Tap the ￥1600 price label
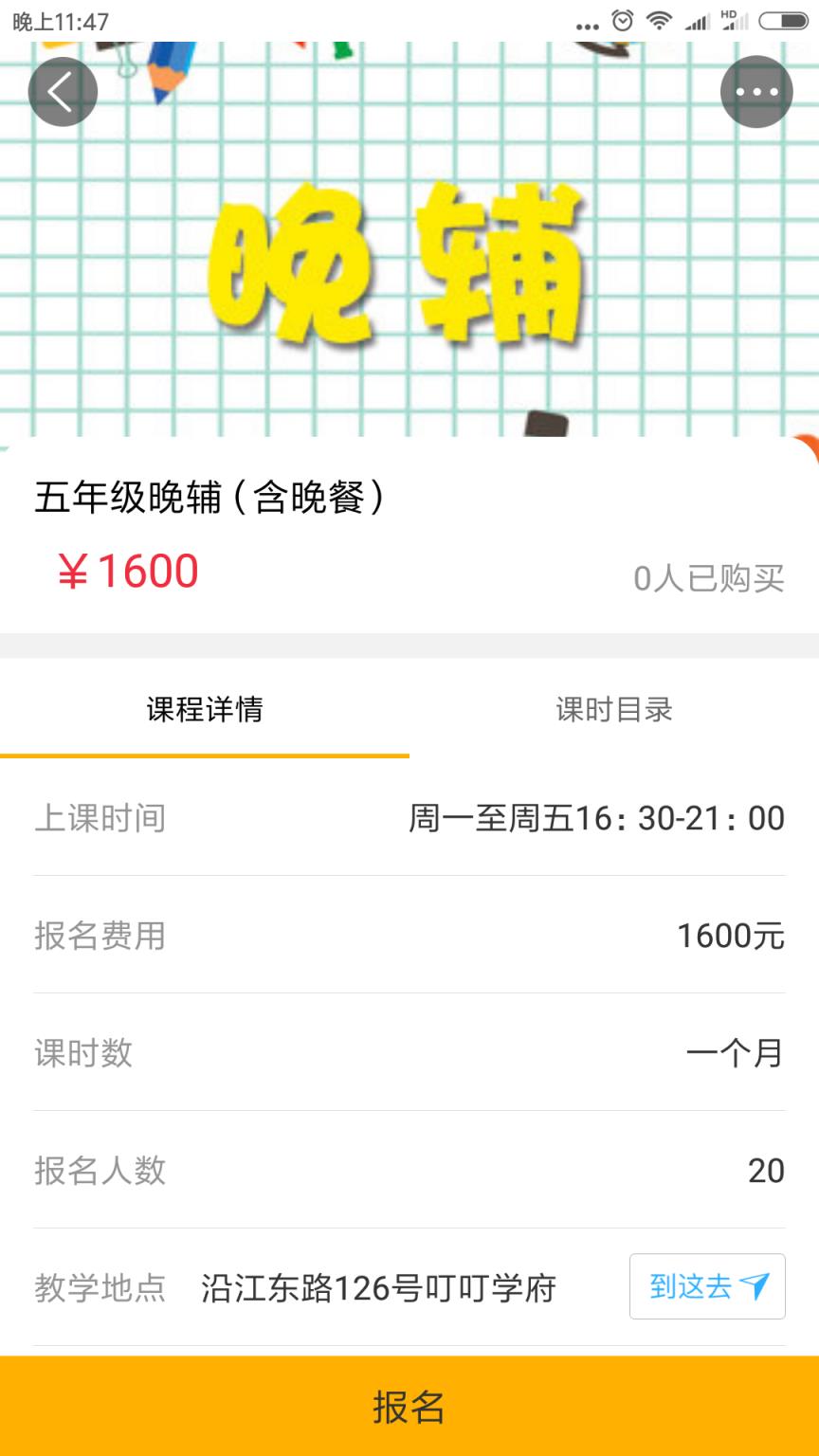Screen dimensions: 819x1456 coord(128,571)
